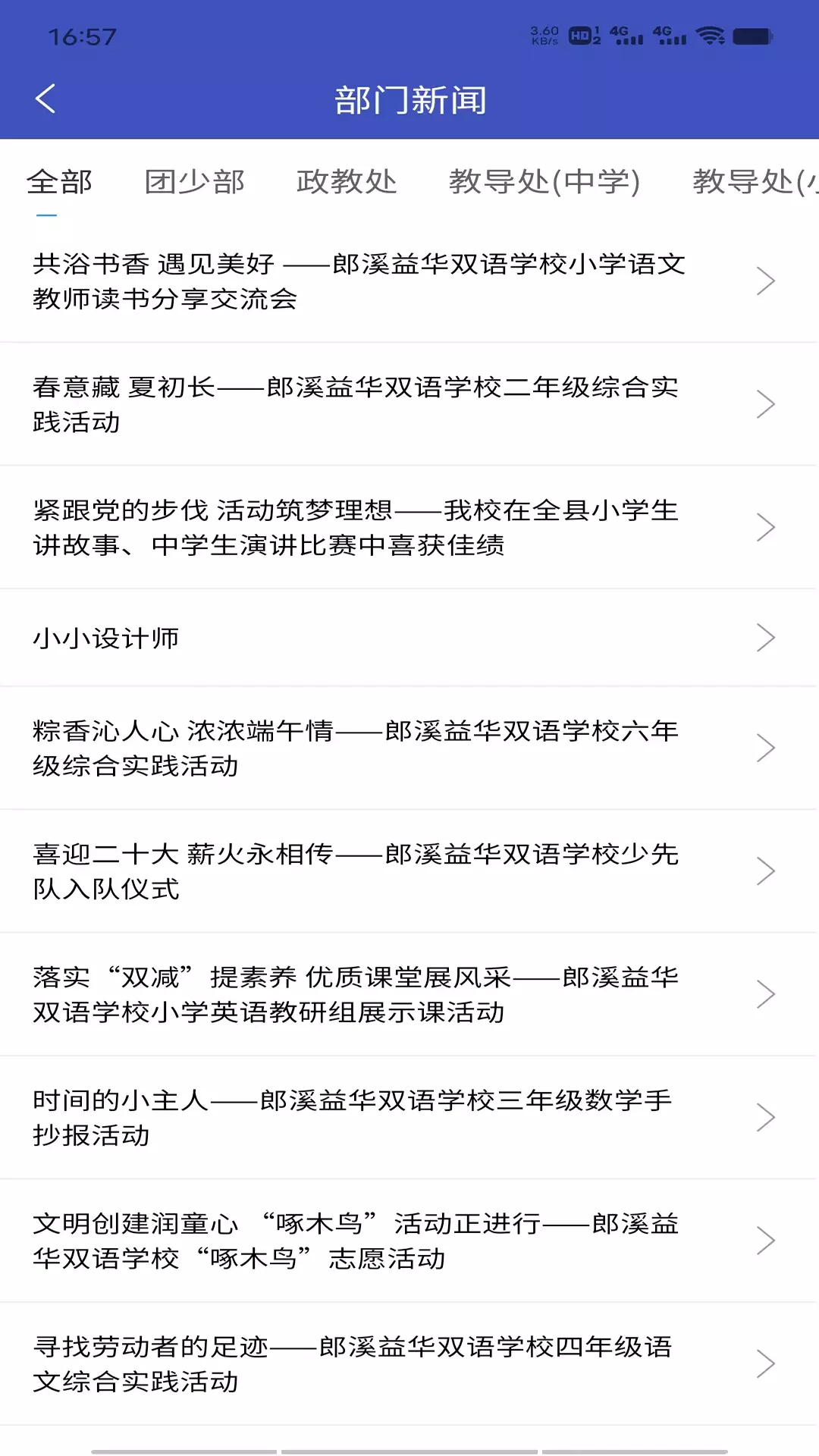Open the 喜迎二十大 薪火永相传 article
819x1456 pixels.
pyautogui.click(x=409, y=871)
